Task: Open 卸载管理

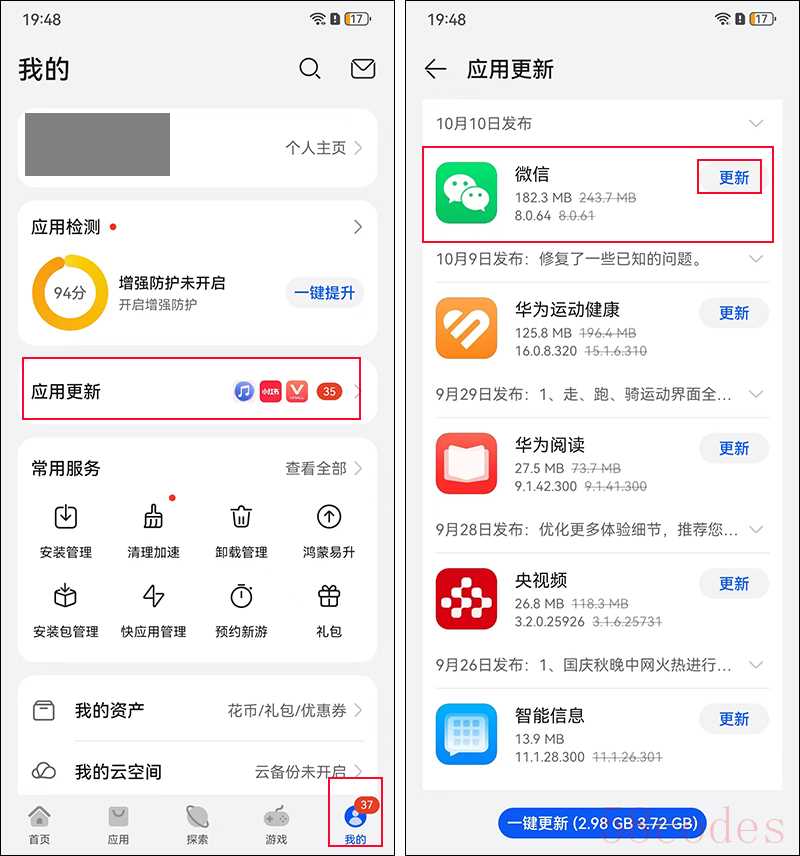Action: [x=241, y=530]
